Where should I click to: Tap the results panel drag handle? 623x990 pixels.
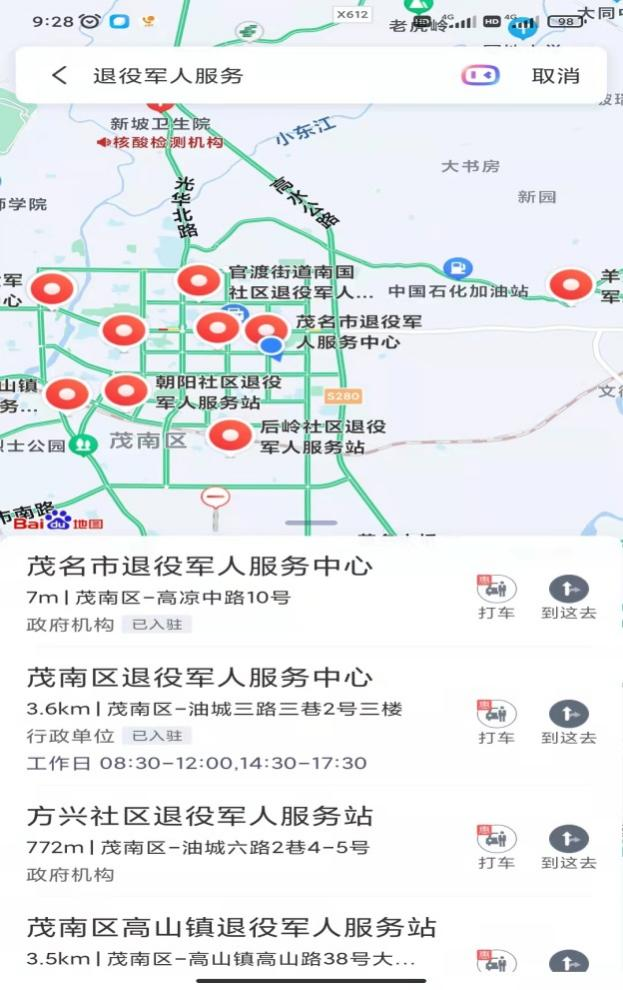(311, 523)
